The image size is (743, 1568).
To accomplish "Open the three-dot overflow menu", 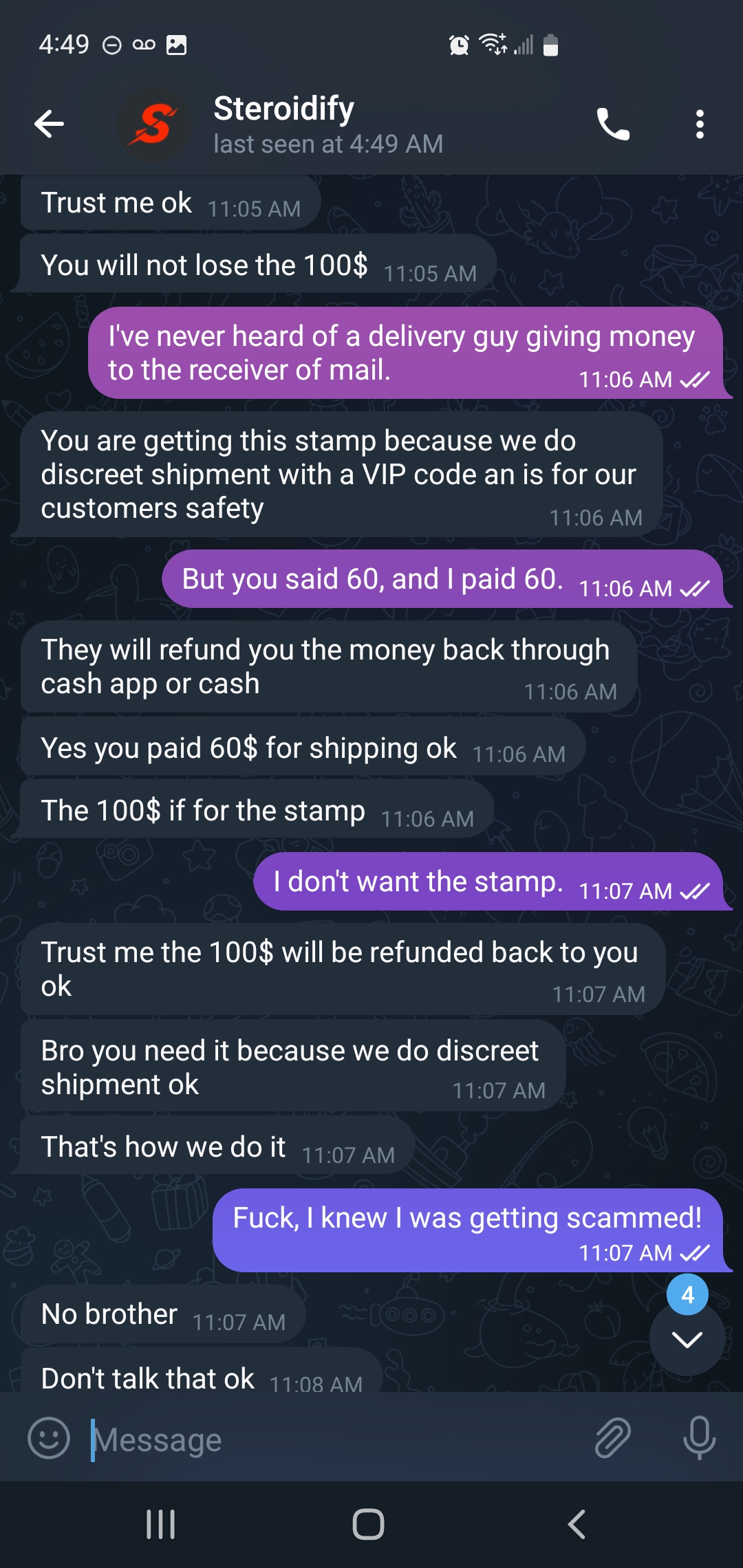I will 700,124.
